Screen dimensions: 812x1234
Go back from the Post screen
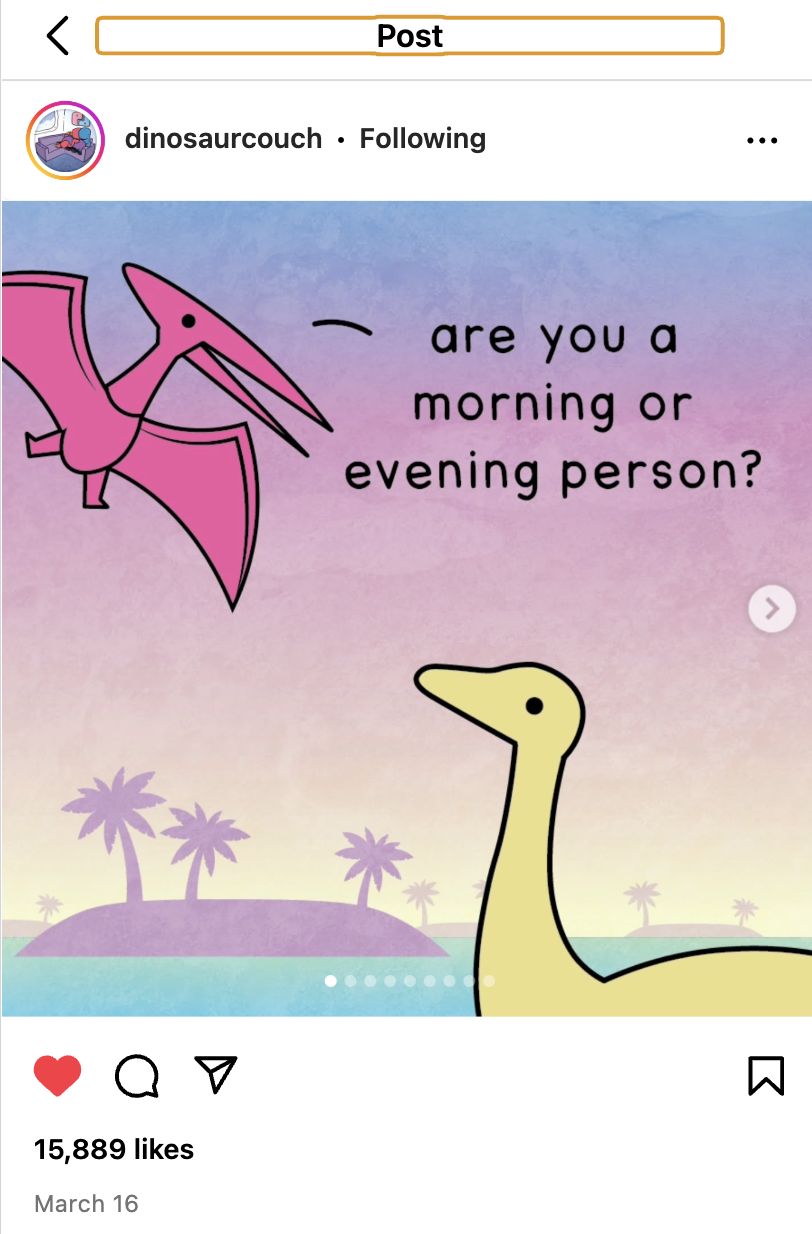coord(58,37)
